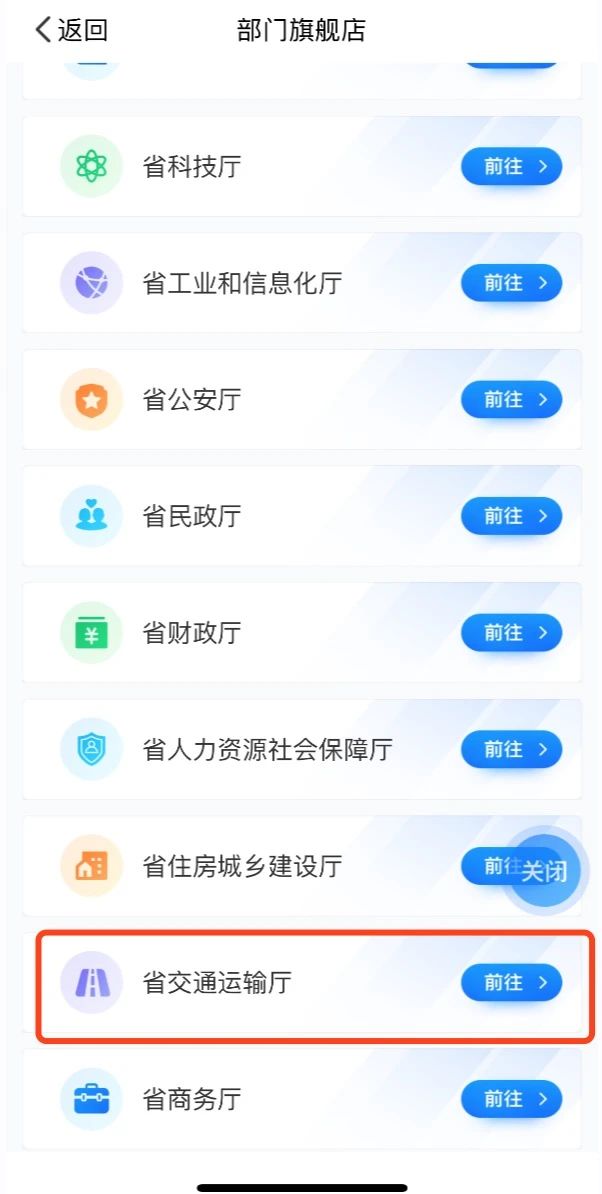This screenshot has width=602, height=1194.
Task: Select 前往 beside 省民政厅
Action: click(x=511, y=517)
